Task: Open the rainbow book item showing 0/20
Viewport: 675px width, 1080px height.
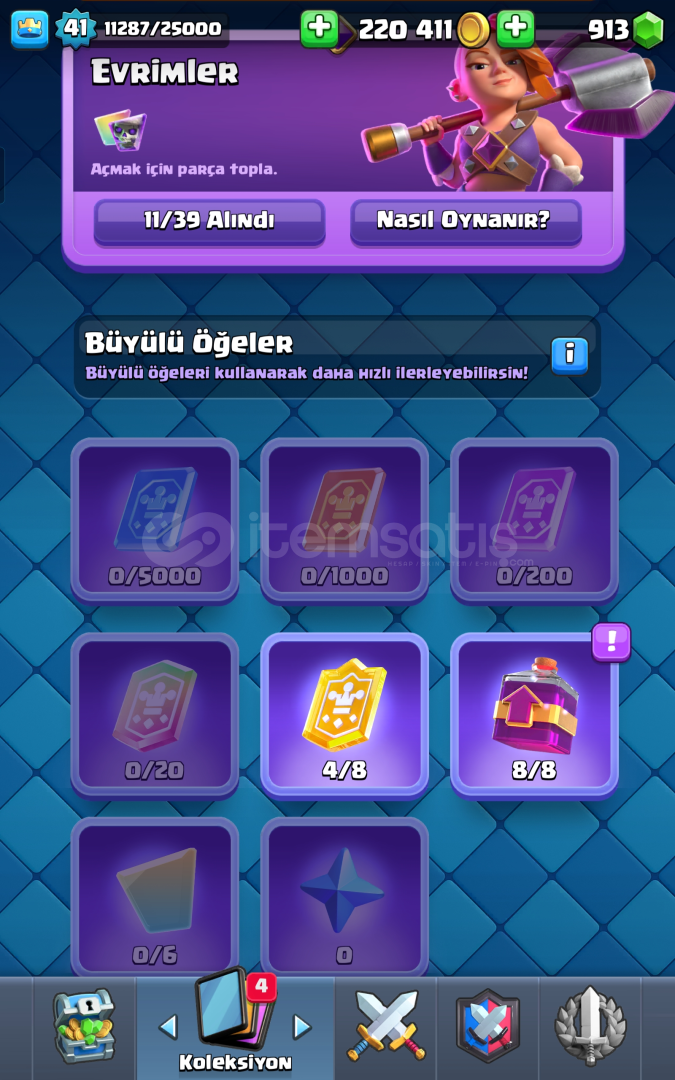Action: 155,714
